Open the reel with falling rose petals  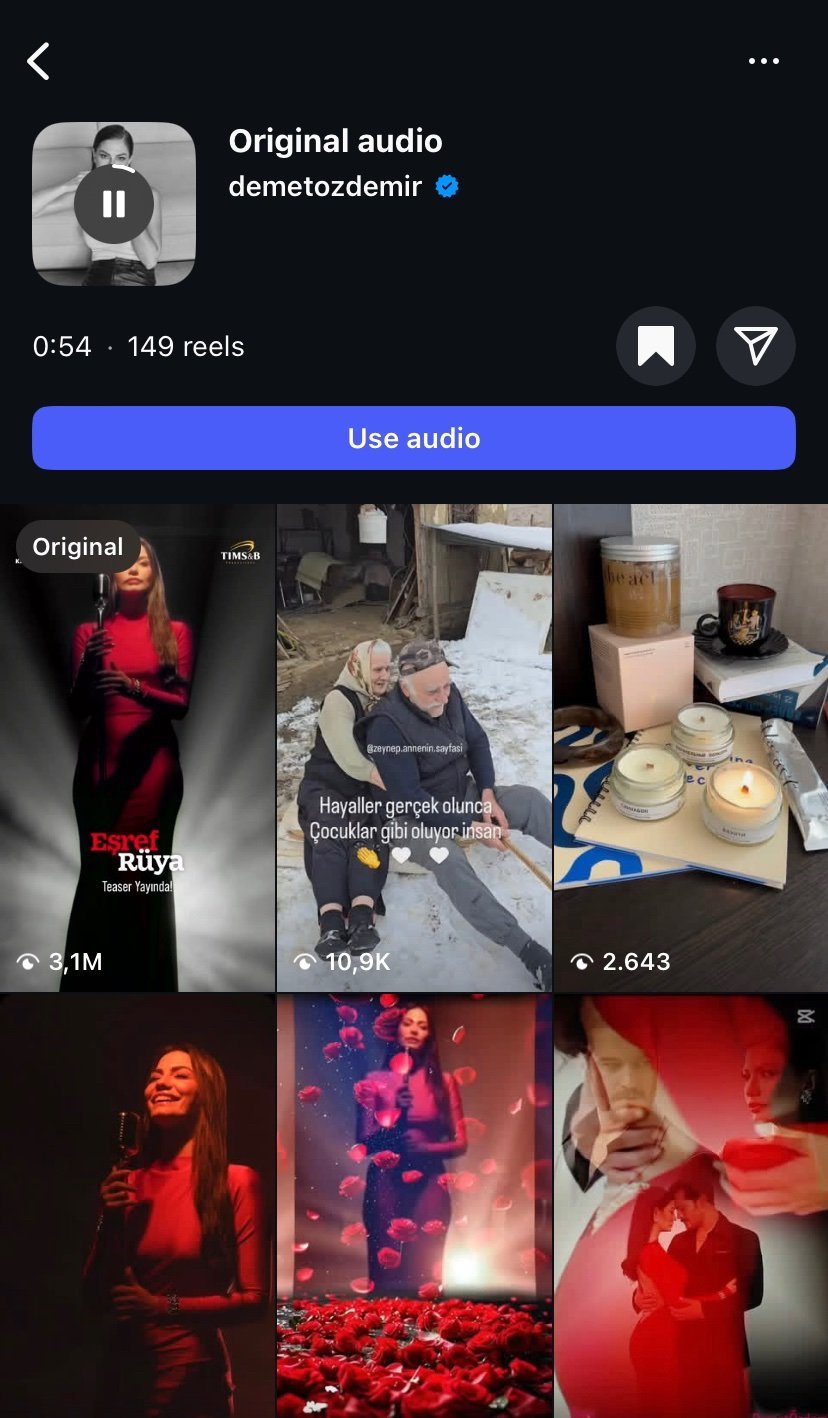click(414, 1205)
